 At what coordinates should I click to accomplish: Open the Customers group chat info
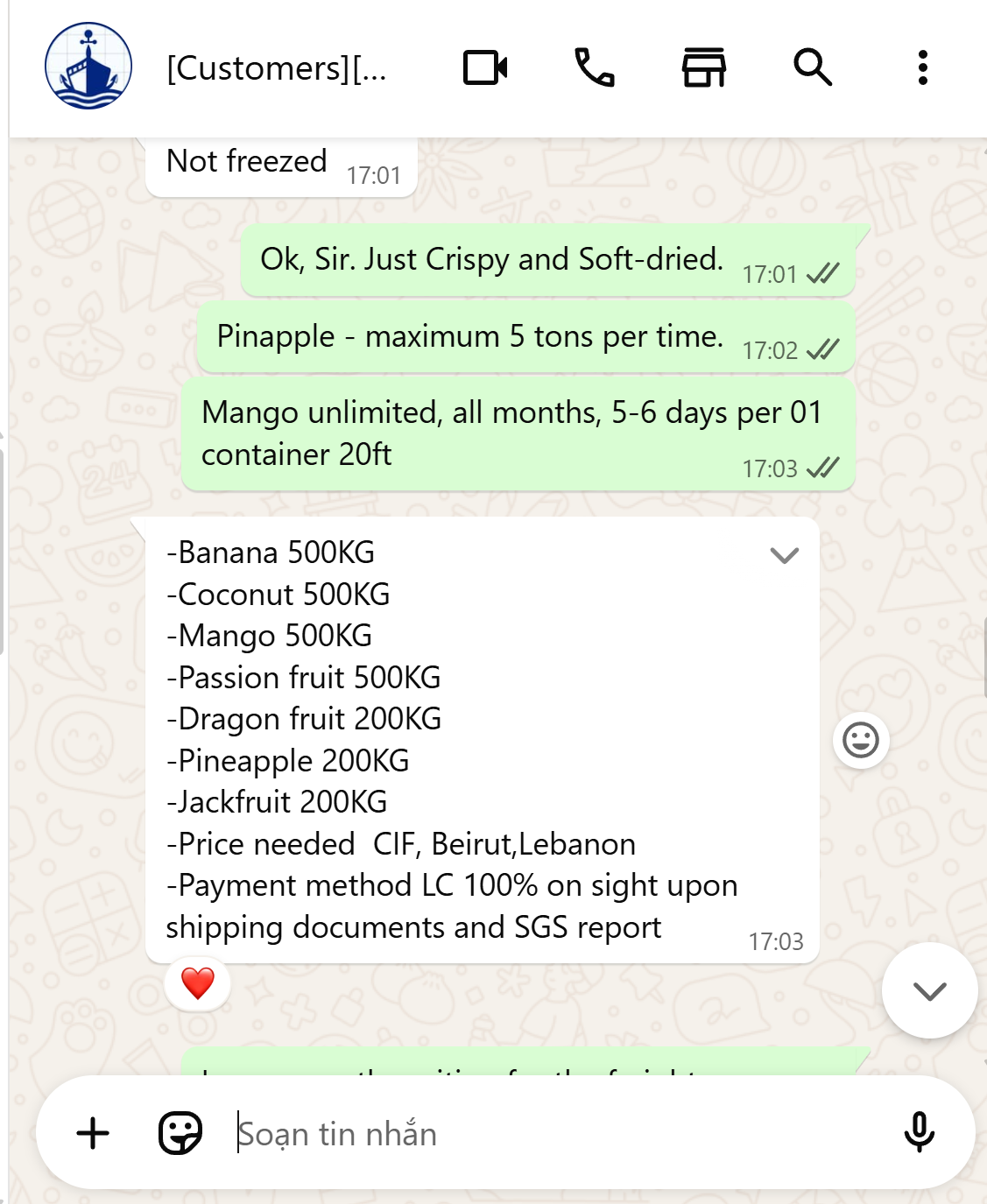pyautogui.click(x=276, y=67)
